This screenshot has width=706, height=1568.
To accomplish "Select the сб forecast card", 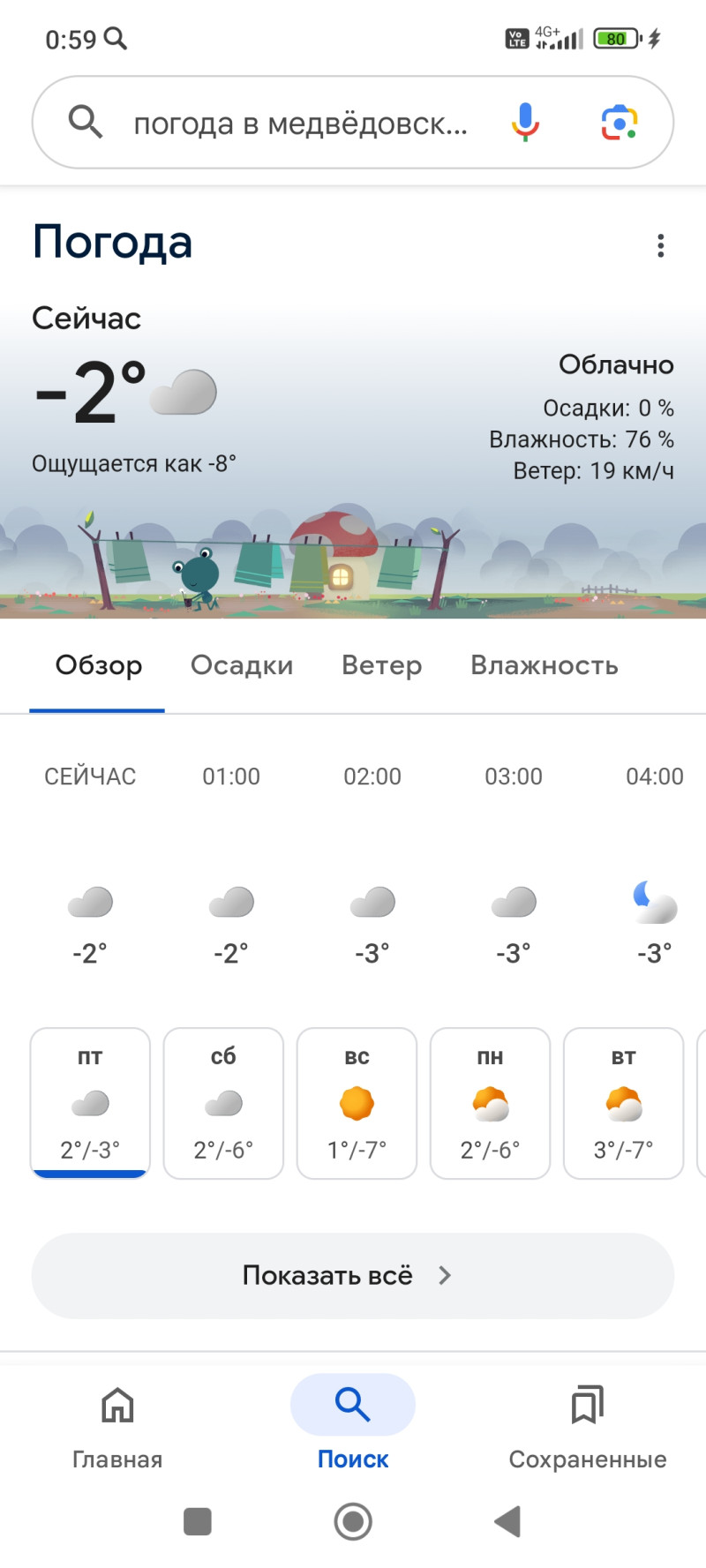I will [223, 1103].
